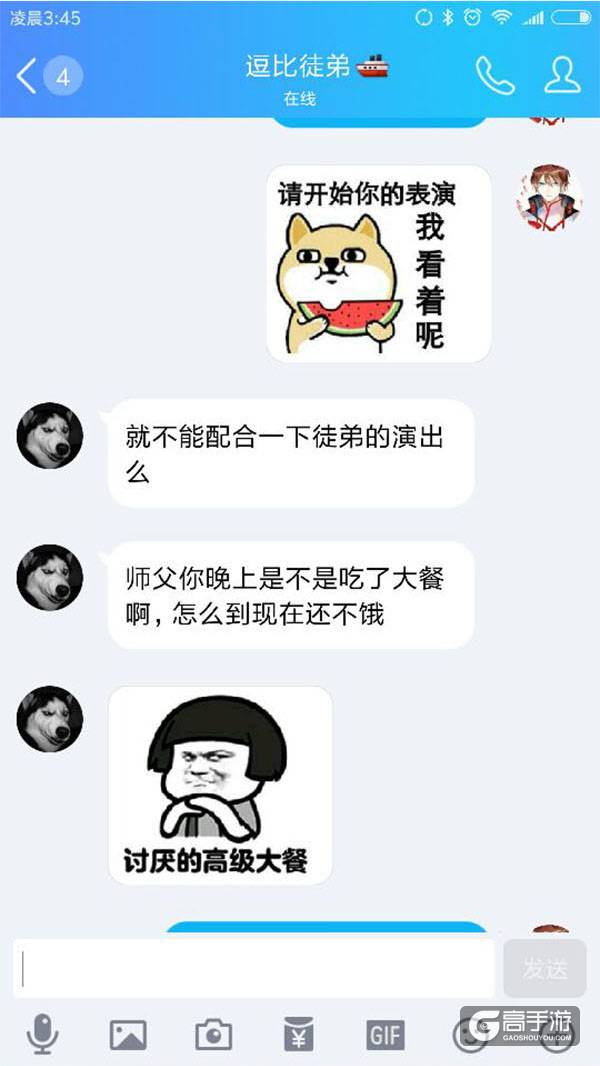600x1066 pixels.
Task: Open the husky avatar beside 就不能配合一下
Action: [50, 435]
